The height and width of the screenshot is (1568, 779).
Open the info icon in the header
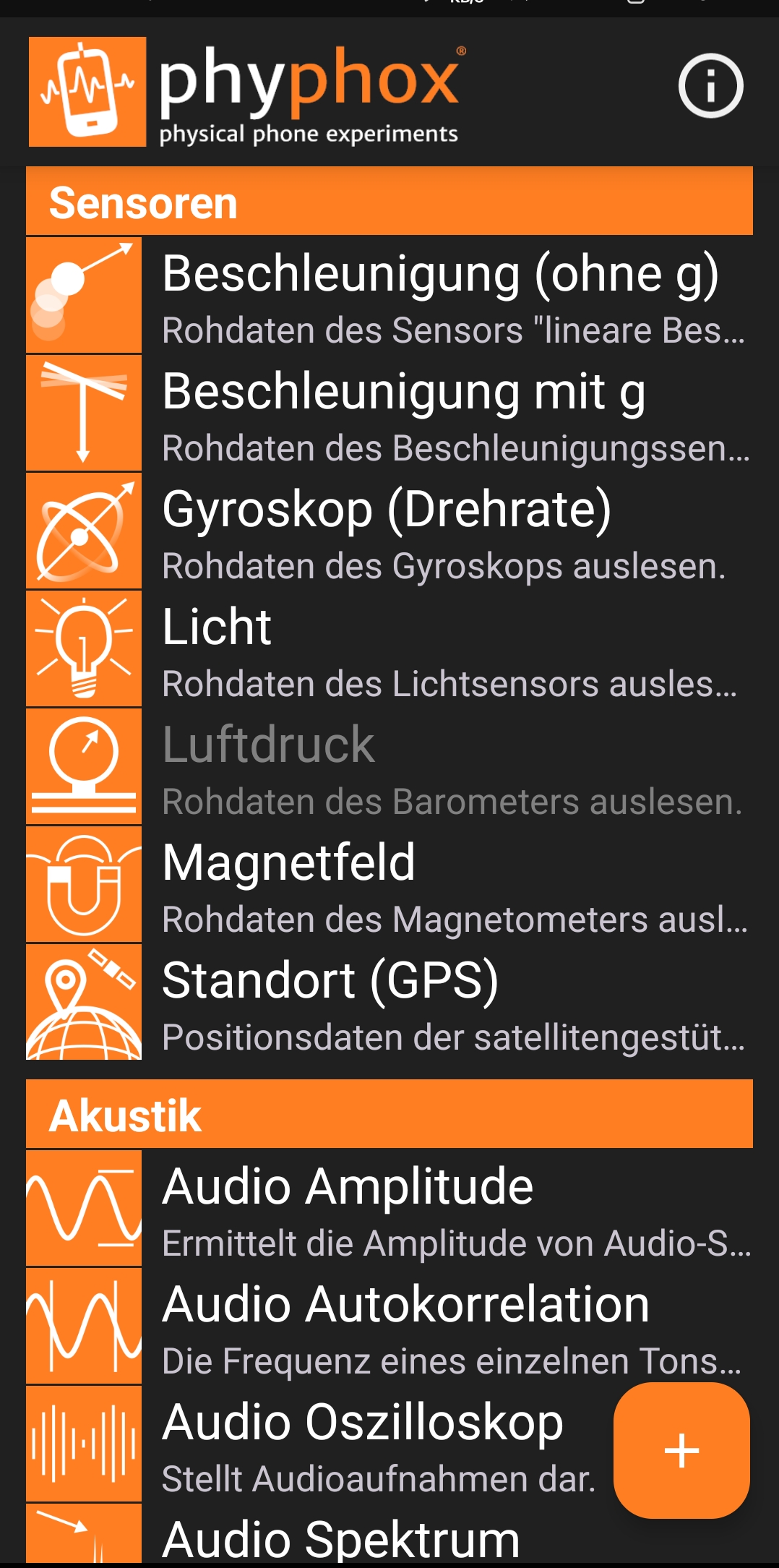point(710,86)
